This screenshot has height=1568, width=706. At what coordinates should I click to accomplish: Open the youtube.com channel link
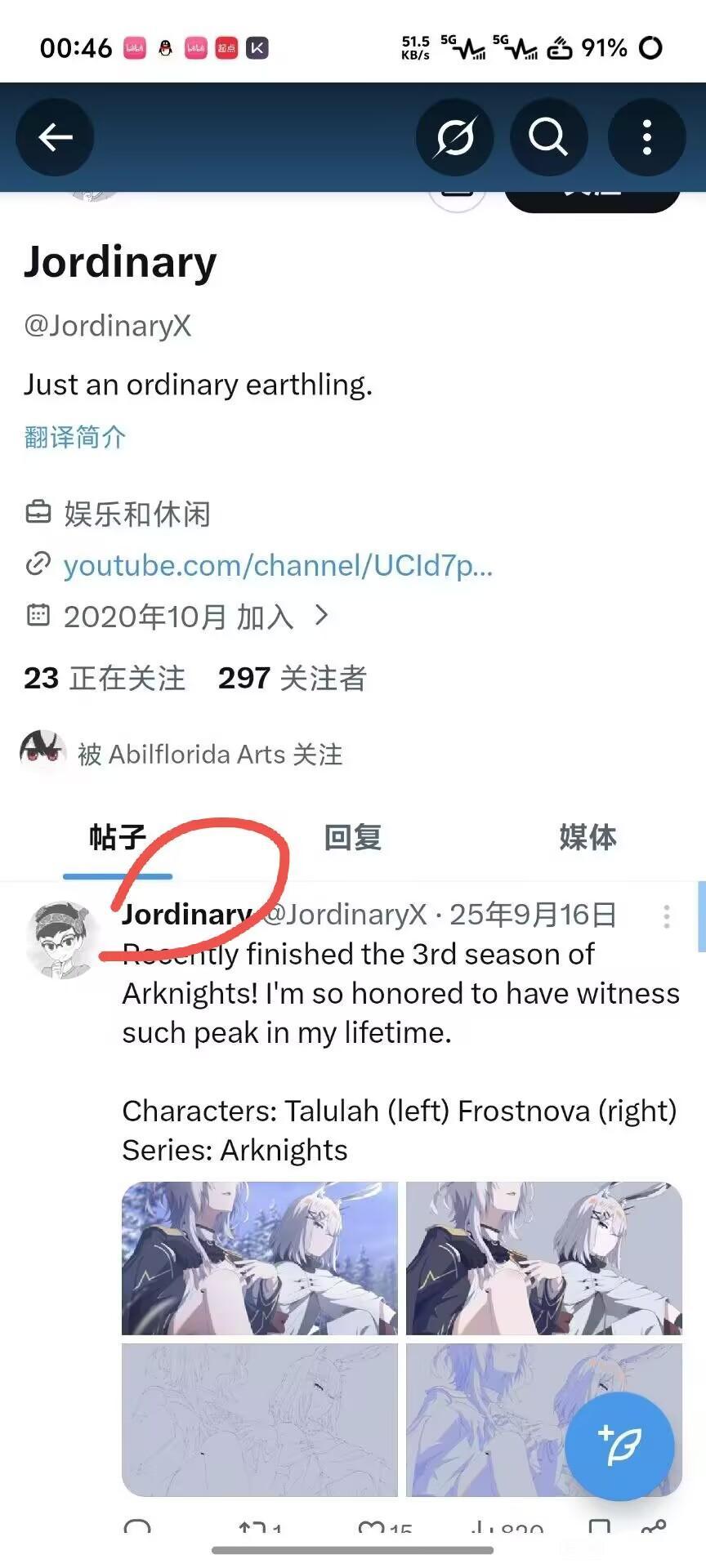278,565
